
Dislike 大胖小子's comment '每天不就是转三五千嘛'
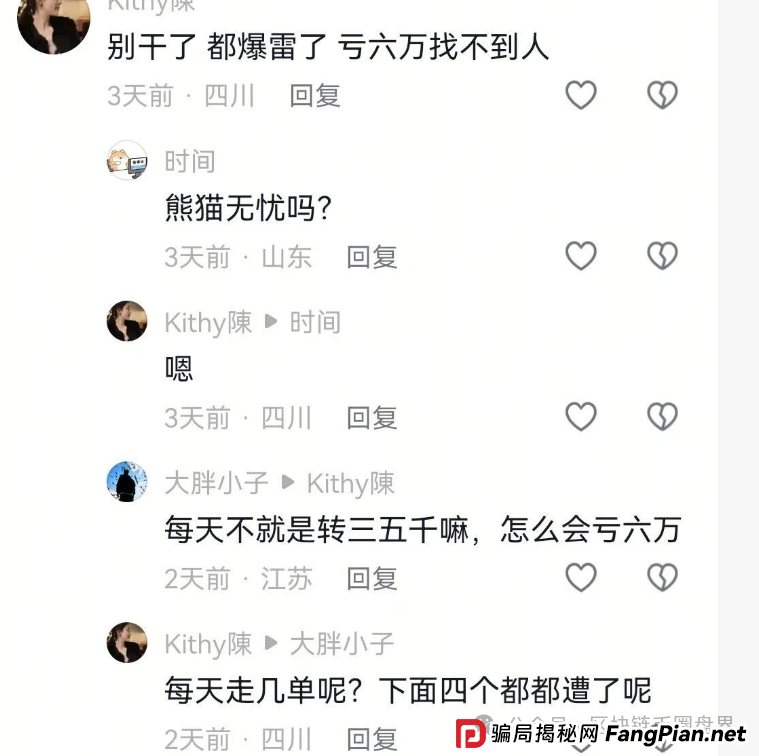click(x=662, y=577)
